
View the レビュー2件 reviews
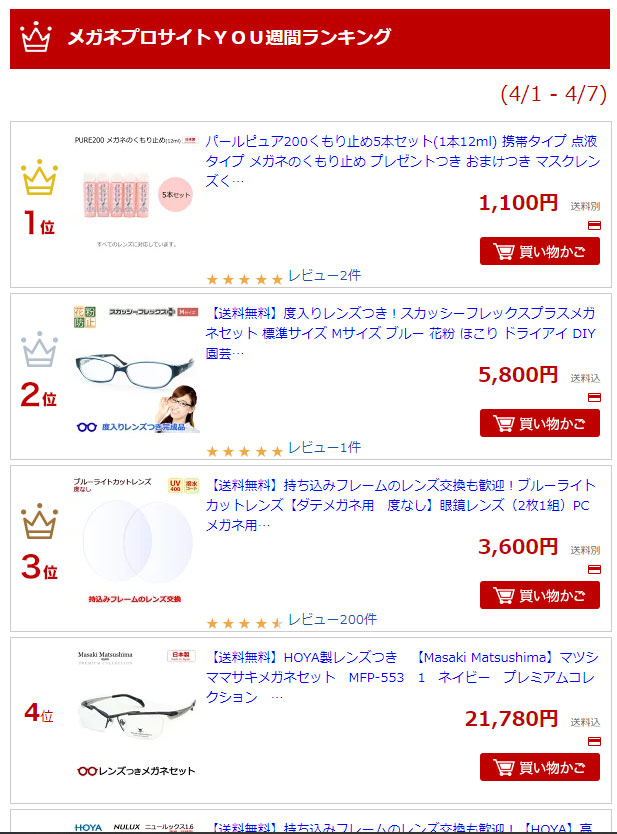click(324, 275)
